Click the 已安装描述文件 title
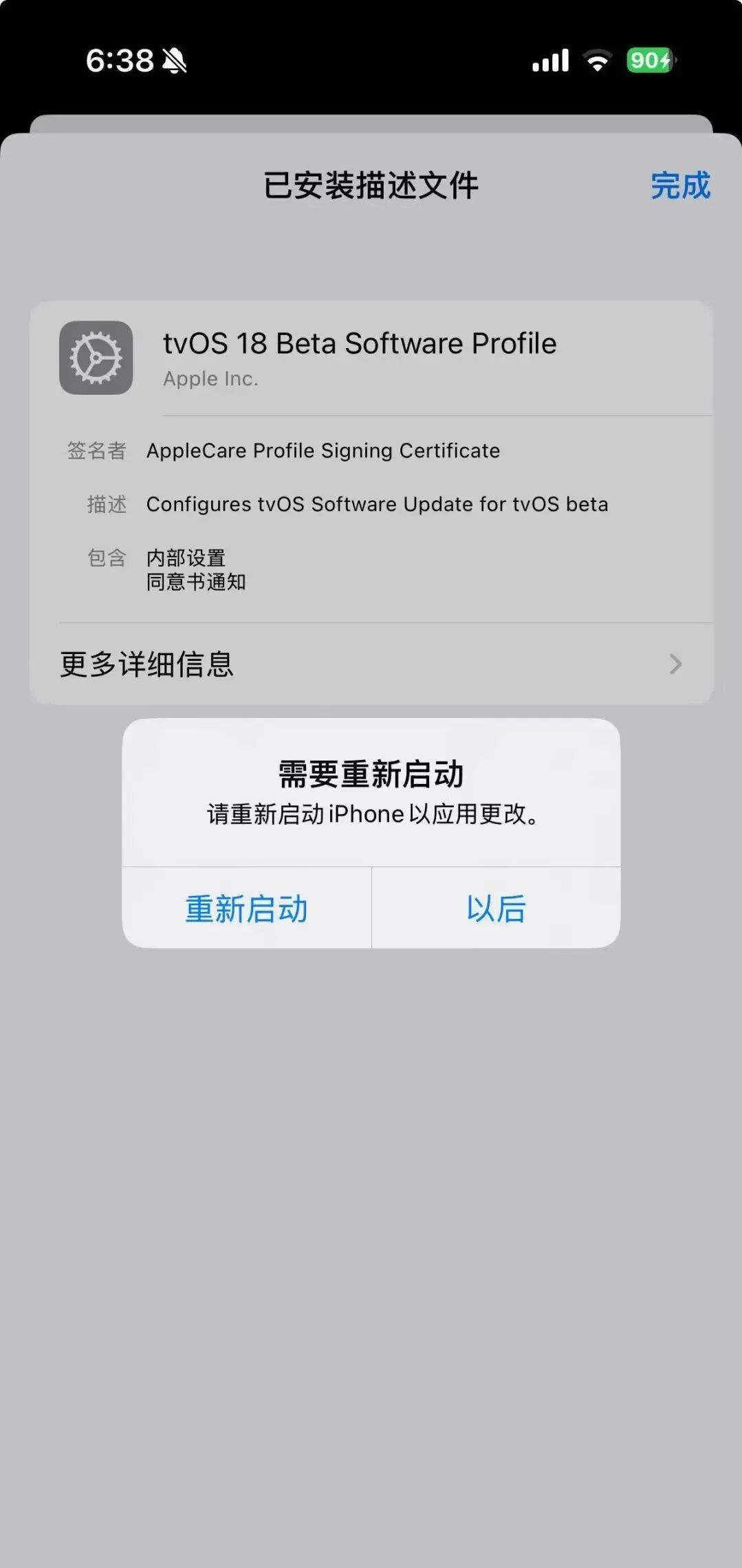Viewport: 742px width, 1568px height. (371, 184)
